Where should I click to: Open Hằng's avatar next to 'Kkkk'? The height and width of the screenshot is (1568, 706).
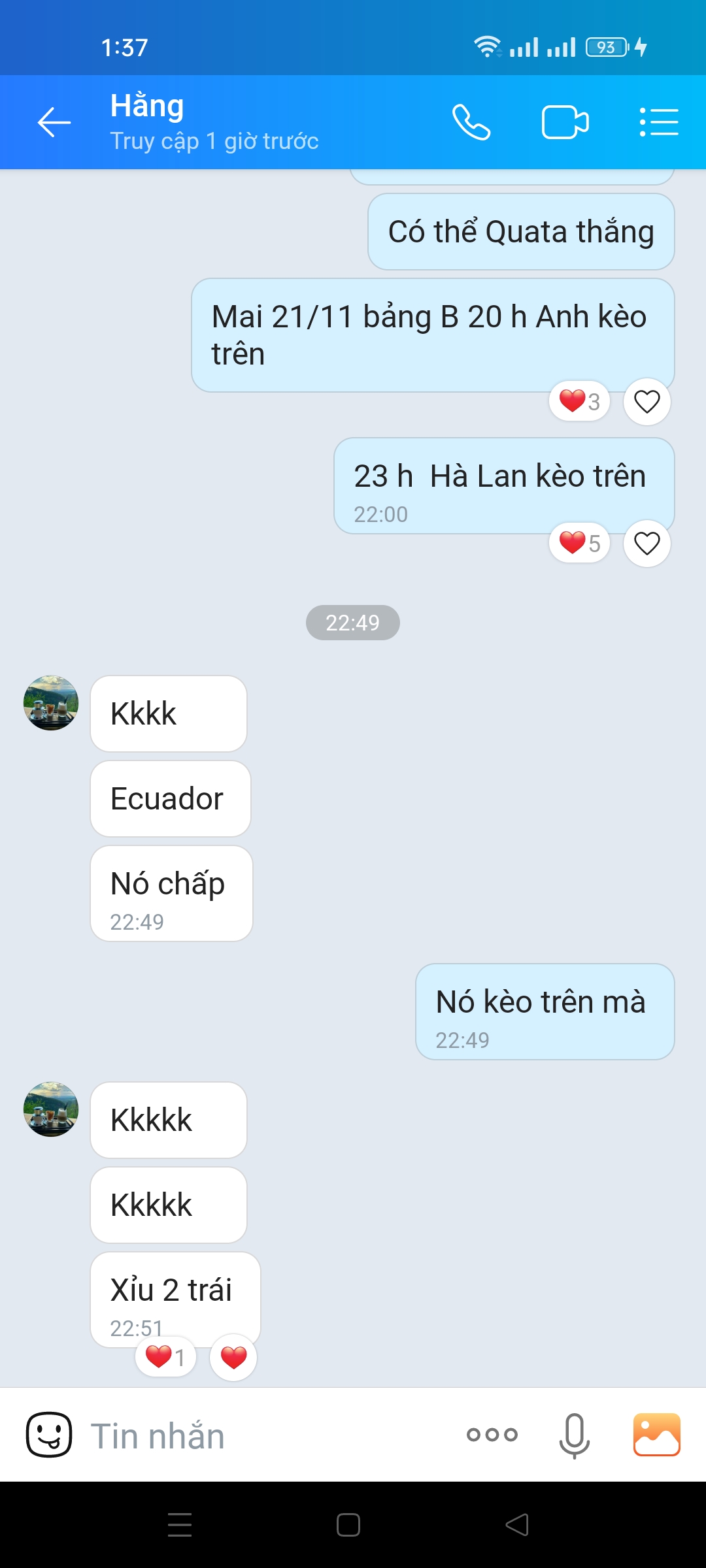(51, 703)
